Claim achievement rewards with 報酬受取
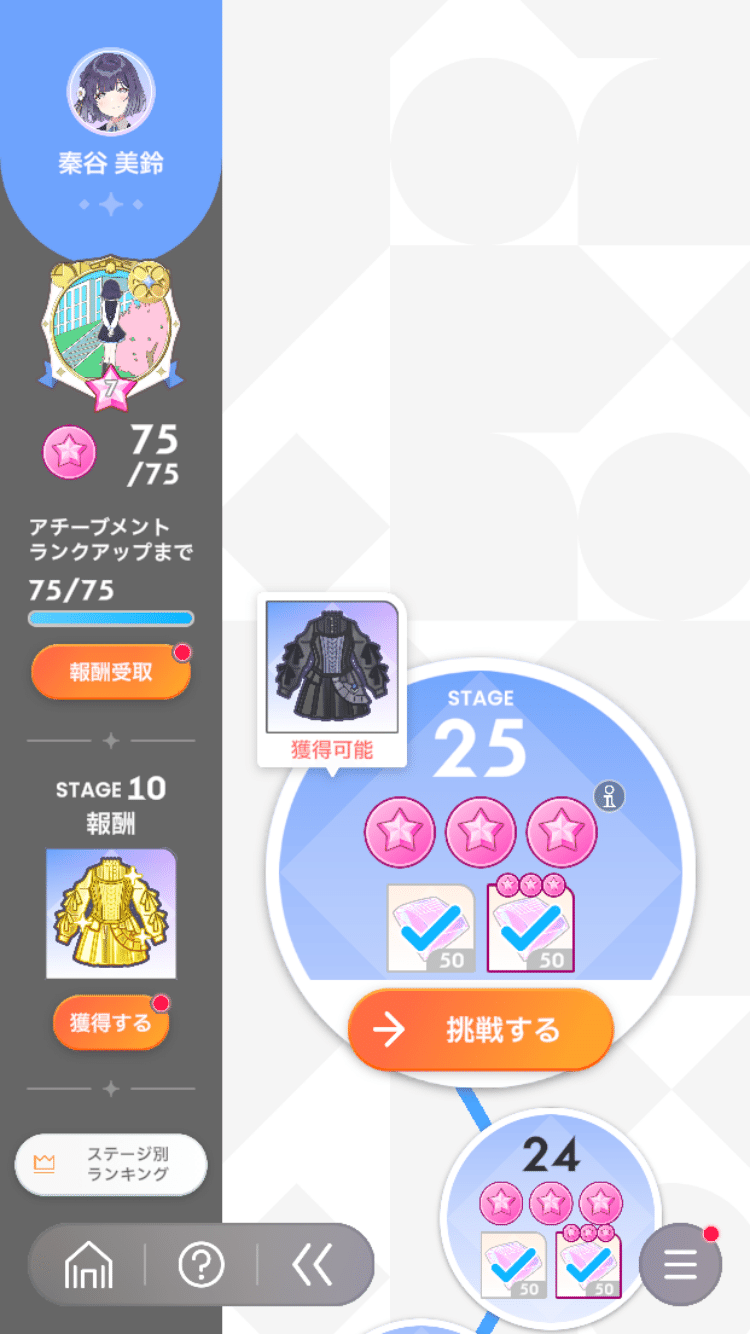Screen dimensions: 750x1334 click(111, 672)
